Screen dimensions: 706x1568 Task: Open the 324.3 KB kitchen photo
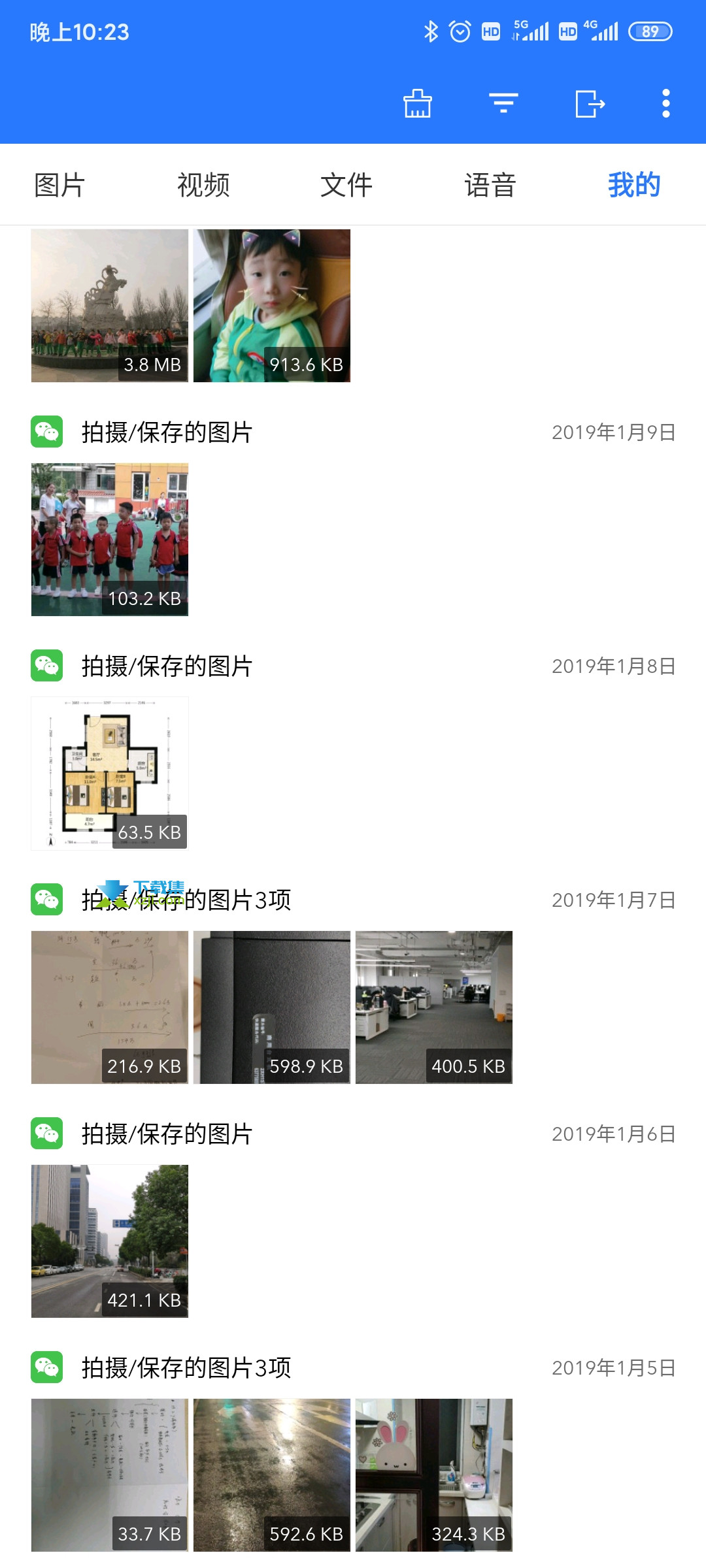[434, 1475]
